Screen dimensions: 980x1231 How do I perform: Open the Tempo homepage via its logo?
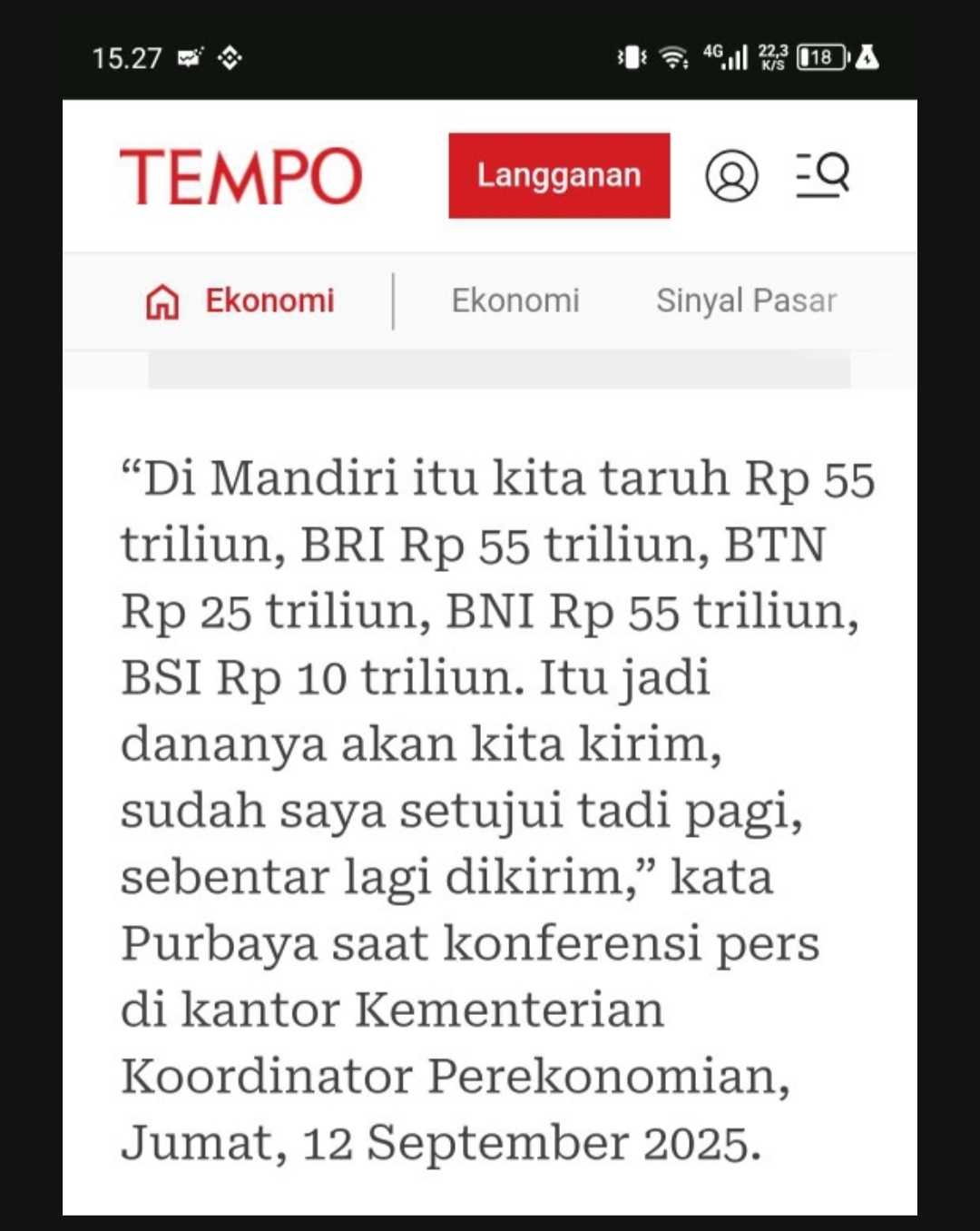click(241, 176)
